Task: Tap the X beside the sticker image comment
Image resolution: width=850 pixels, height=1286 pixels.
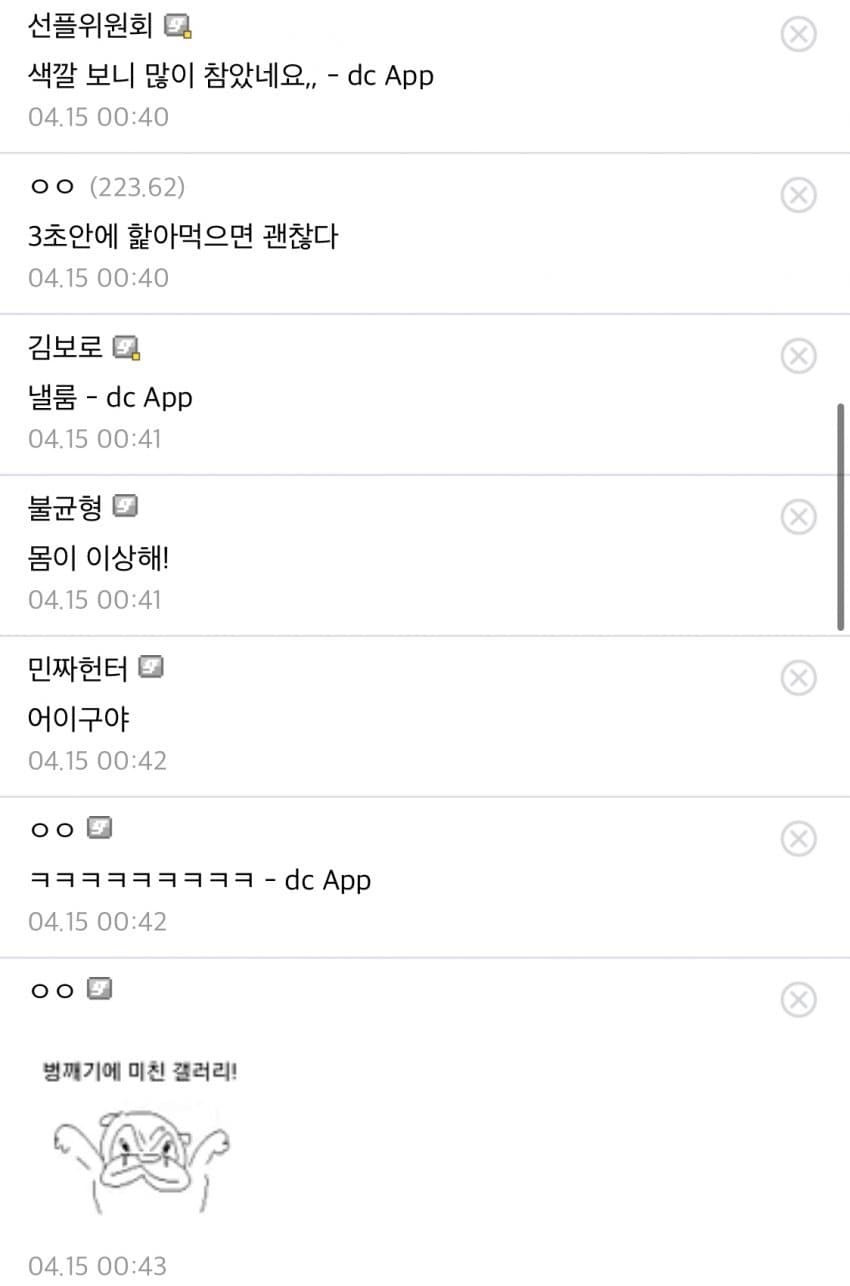Action: 797,1000
